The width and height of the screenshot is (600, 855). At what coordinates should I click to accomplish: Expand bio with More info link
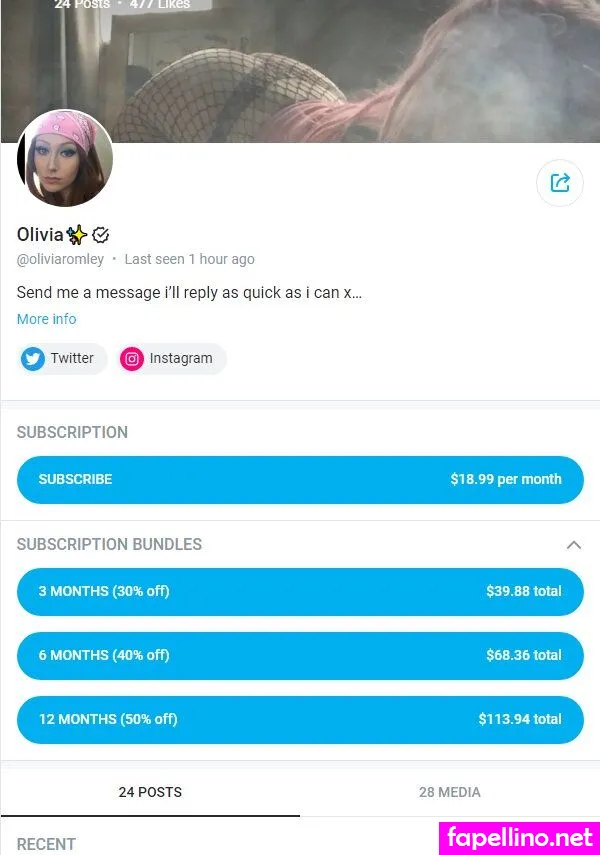[46, 319]
